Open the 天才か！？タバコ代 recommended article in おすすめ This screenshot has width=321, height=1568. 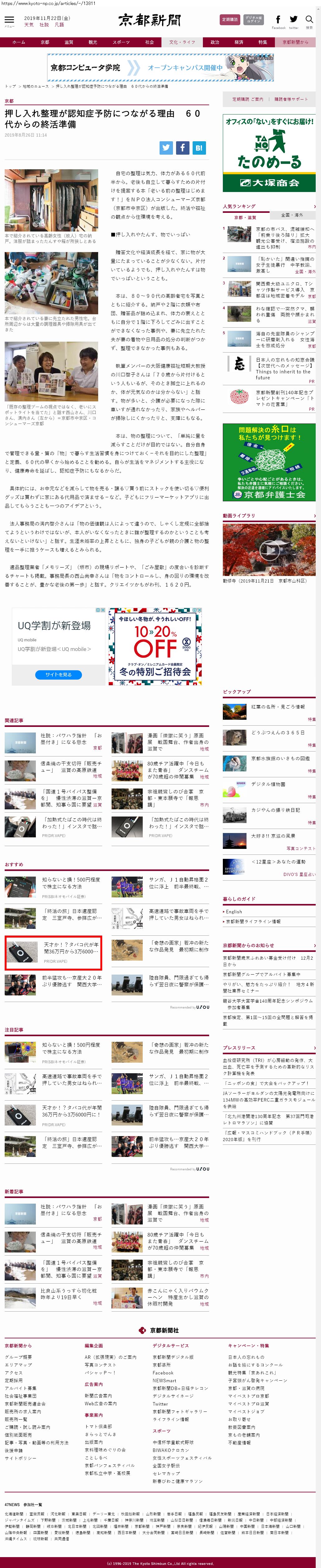[71, 948]
